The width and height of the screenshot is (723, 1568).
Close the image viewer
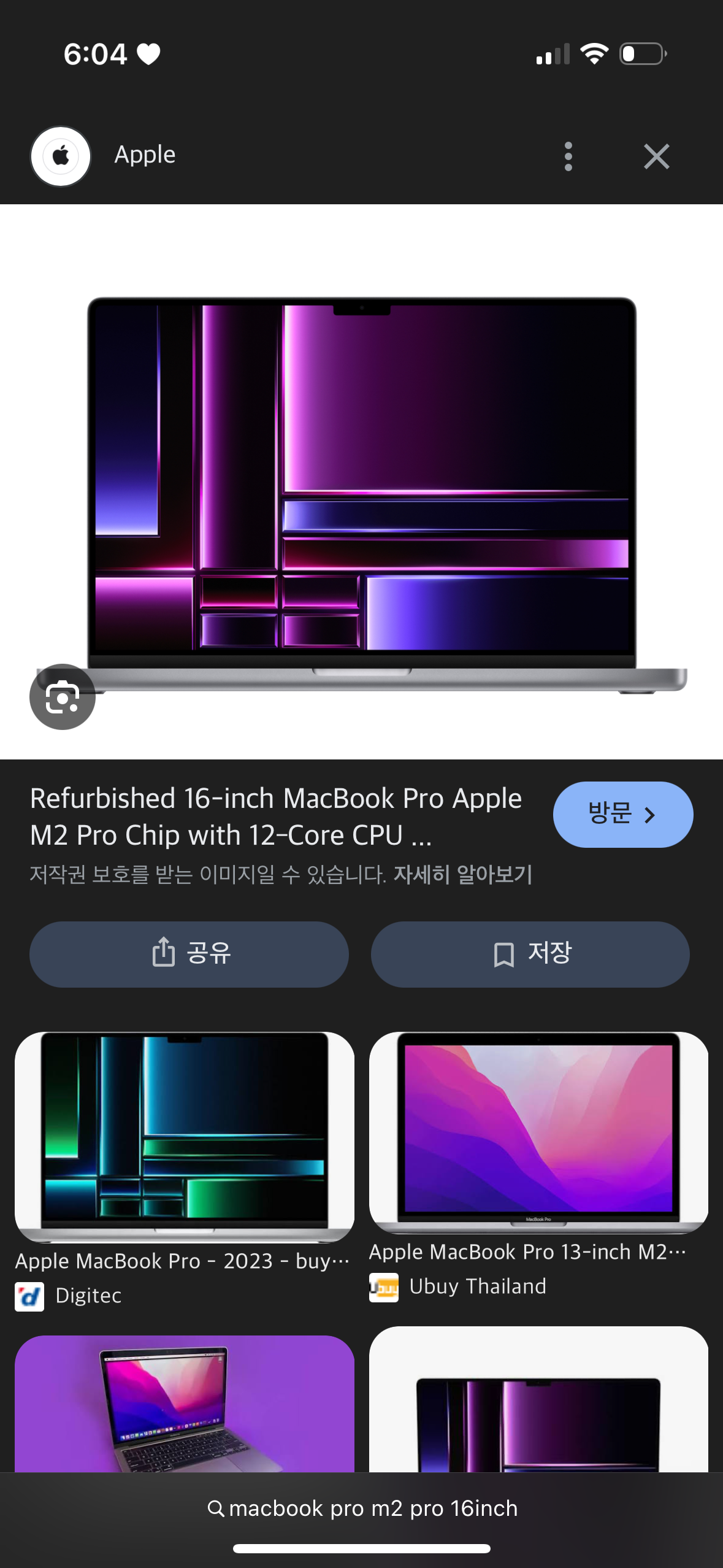tap(656, 156)
